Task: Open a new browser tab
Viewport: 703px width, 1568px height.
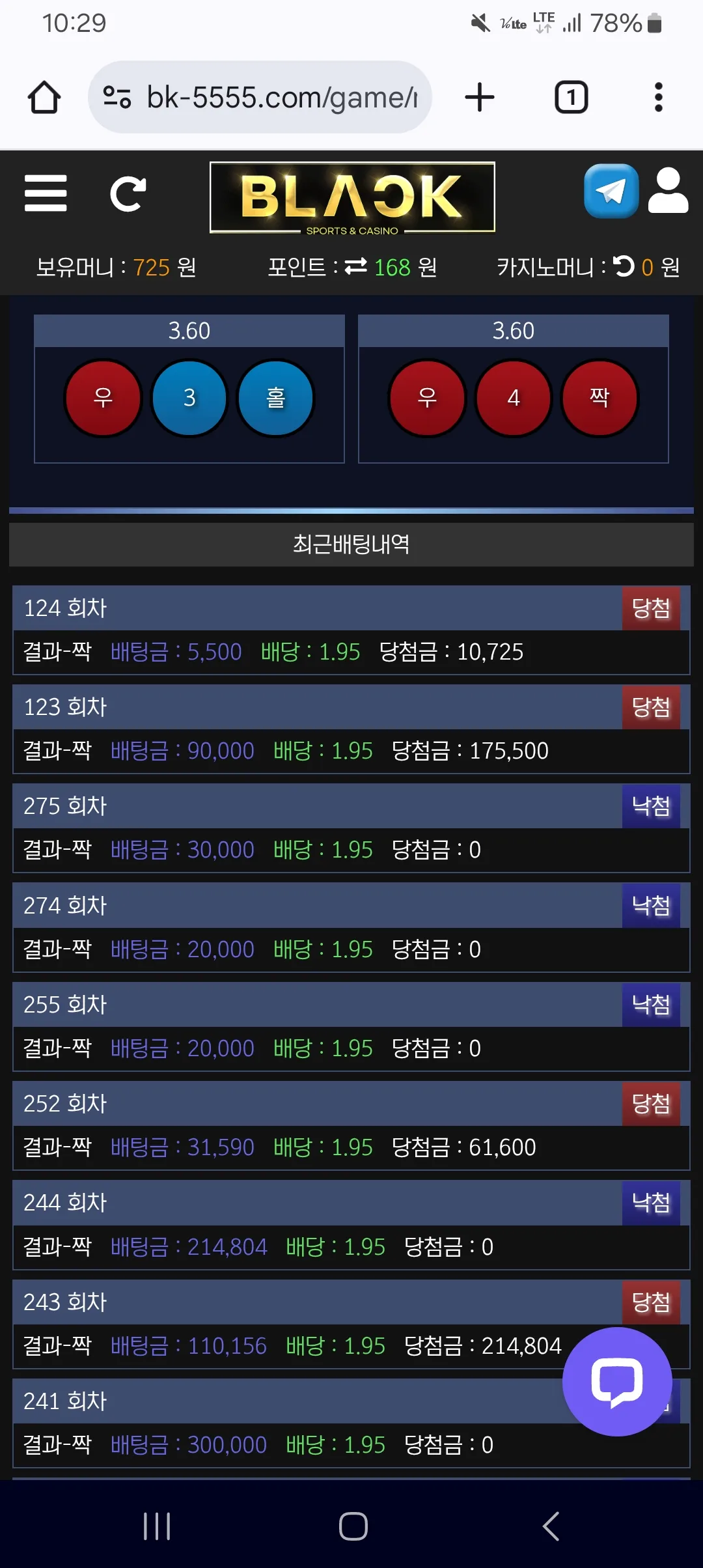Action: pos(480,98)
